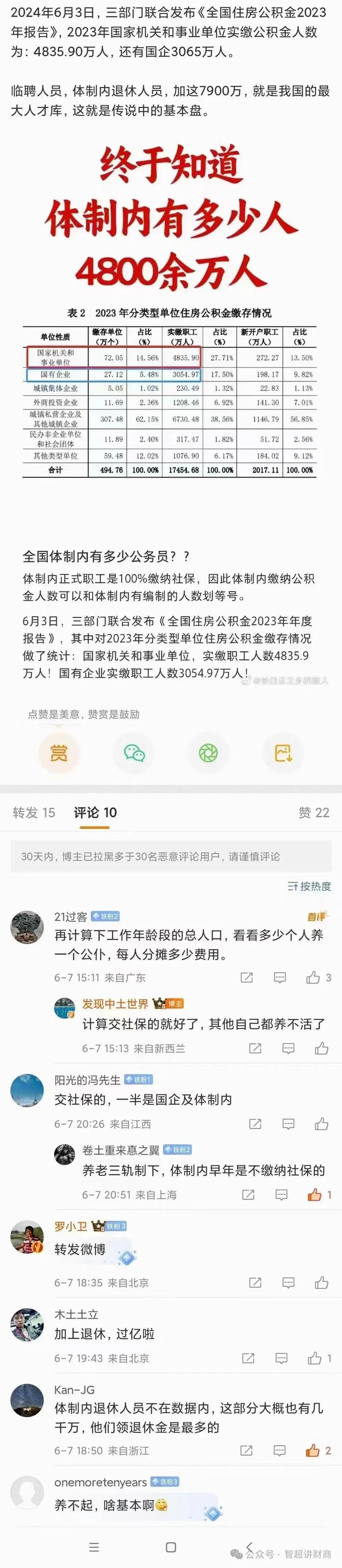Go to the system home screen
The height and width of the screenshot is (1568, 342).
point(171,1548)
